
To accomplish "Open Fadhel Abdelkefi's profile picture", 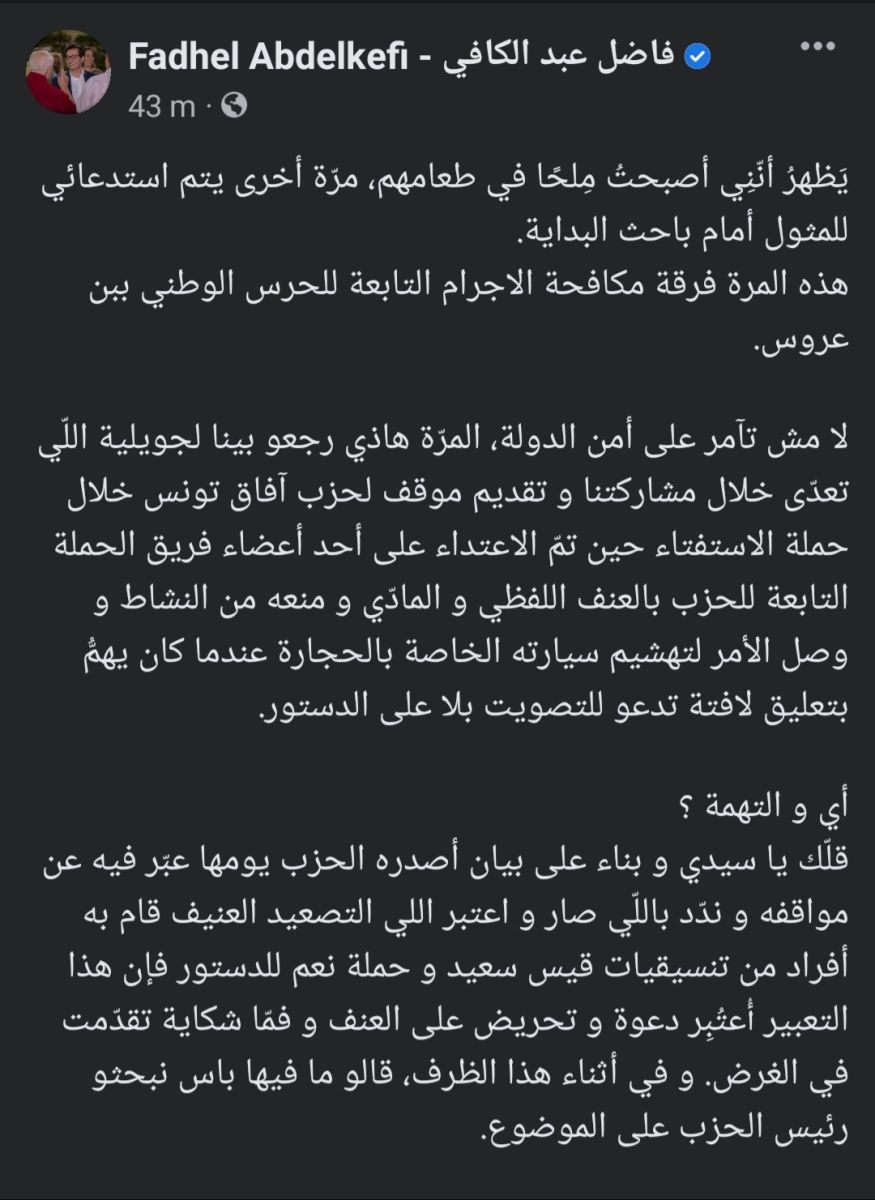I will click(68, 72).
